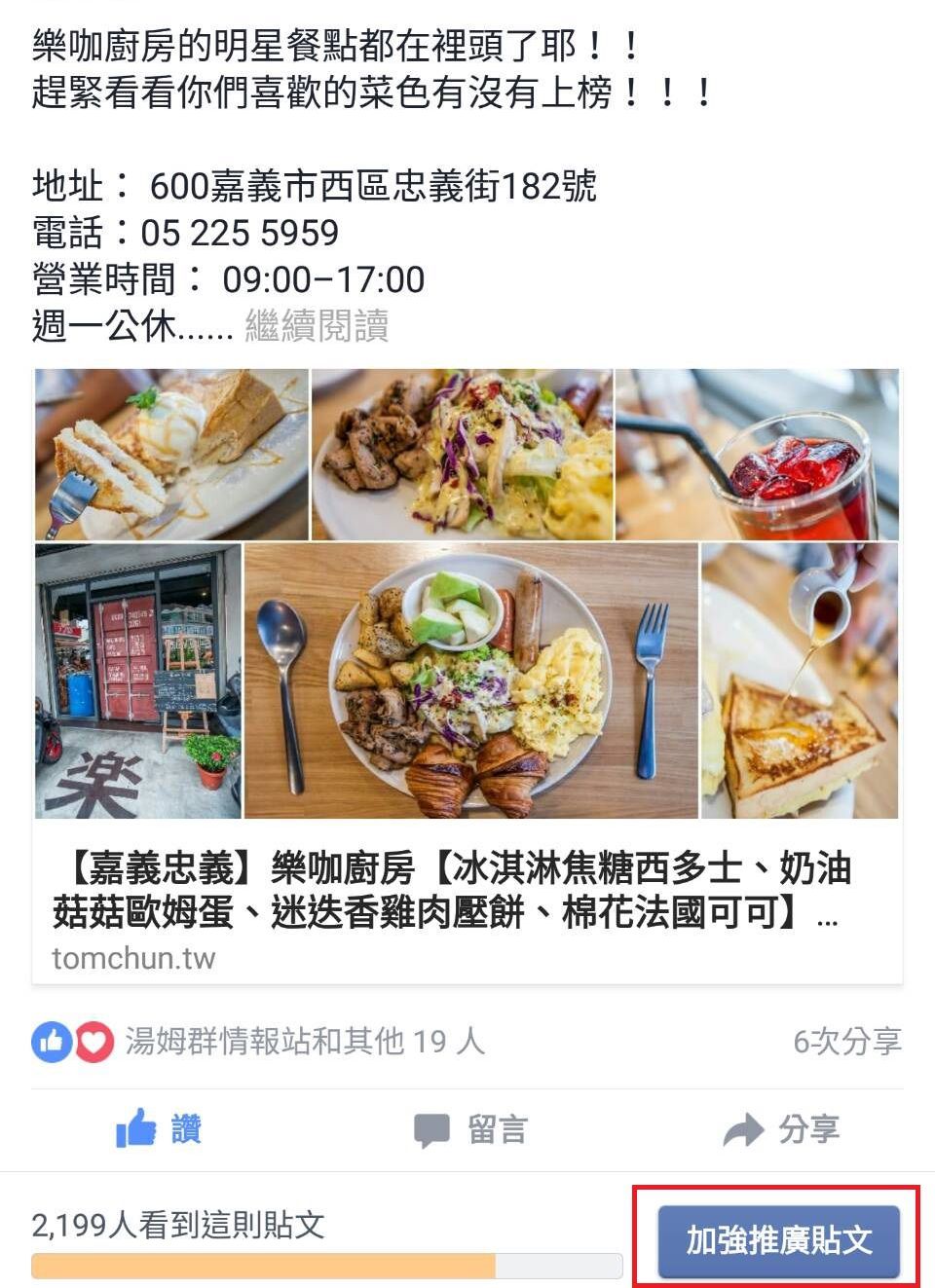Image resolution: width=935 pixels, height=1288 pixels.
Task: Expand the post with 繼續閱讀
Action: coord(317,326)
